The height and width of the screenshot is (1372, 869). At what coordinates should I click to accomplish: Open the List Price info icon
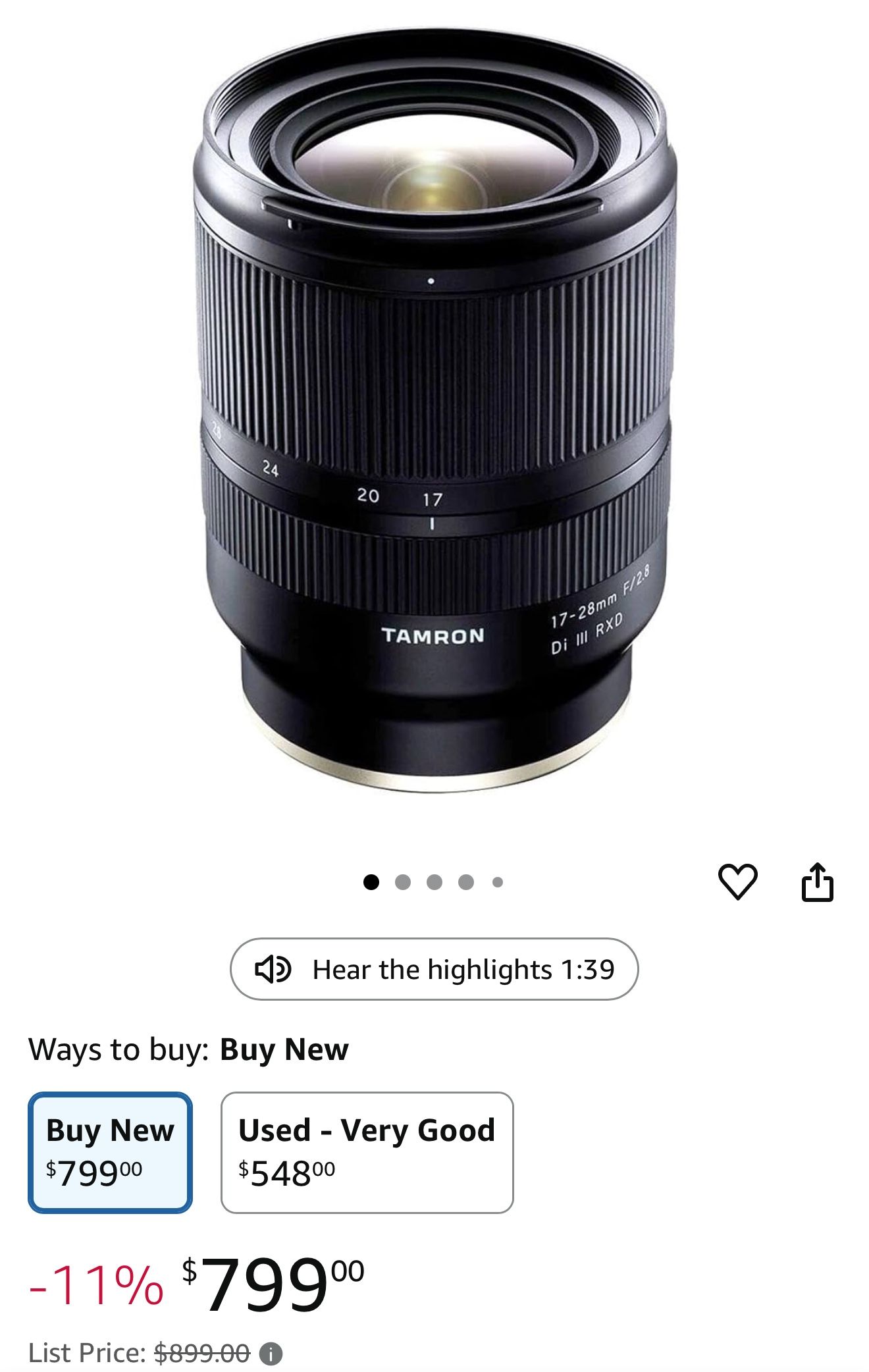point(271,1354)
